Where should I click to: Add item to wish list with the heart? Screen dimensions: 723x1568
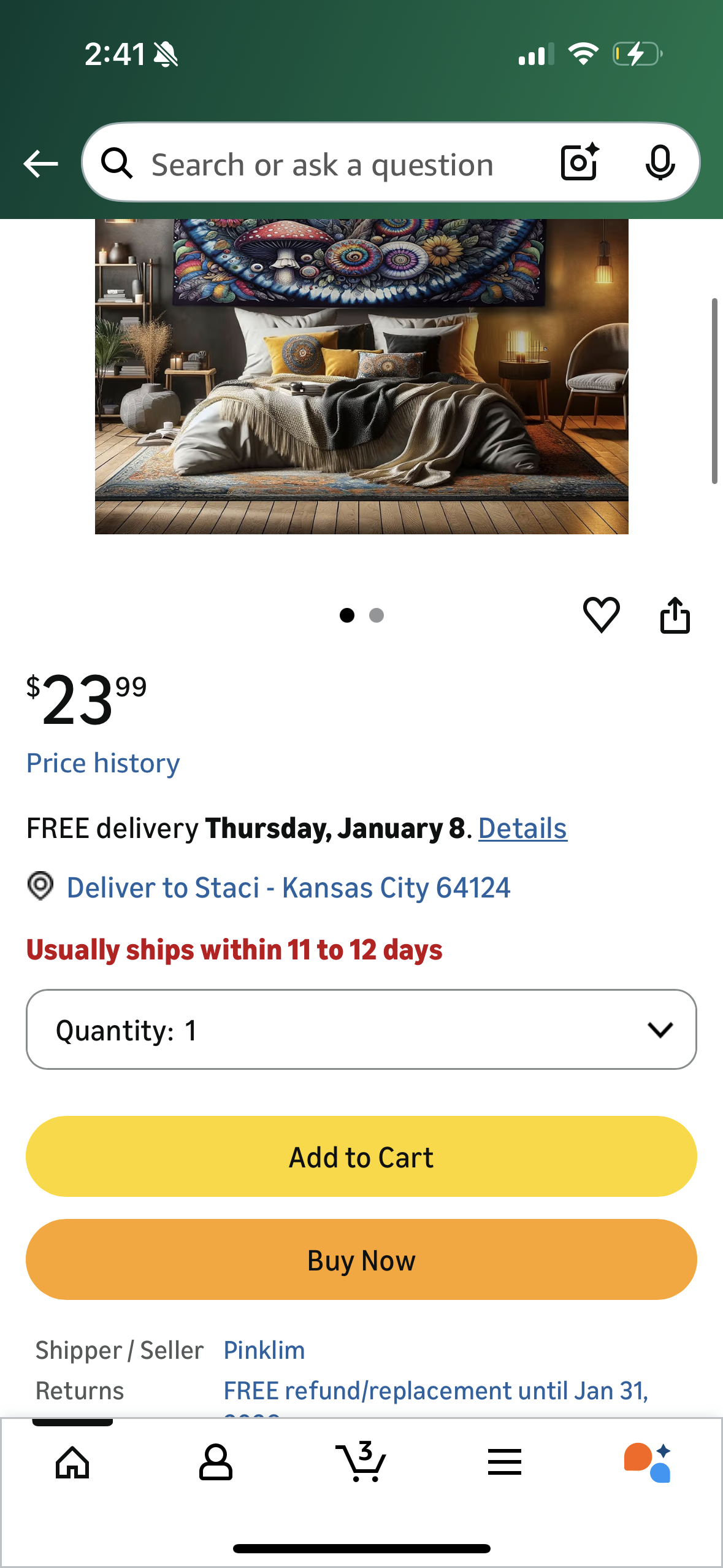(601, 615)
